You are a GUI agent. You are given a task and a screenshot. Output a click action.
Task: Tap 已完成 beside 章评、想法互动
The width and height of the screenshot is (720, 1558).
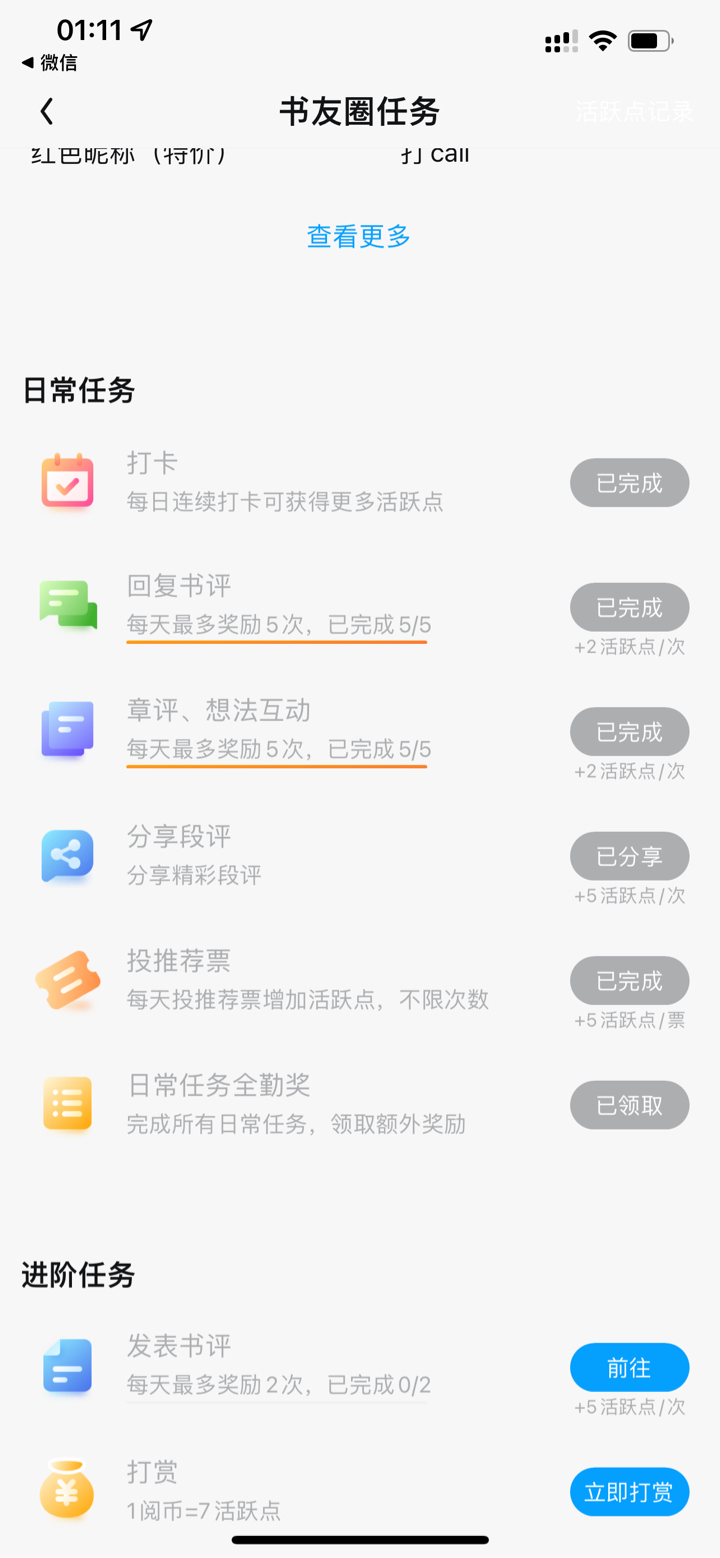630,732
